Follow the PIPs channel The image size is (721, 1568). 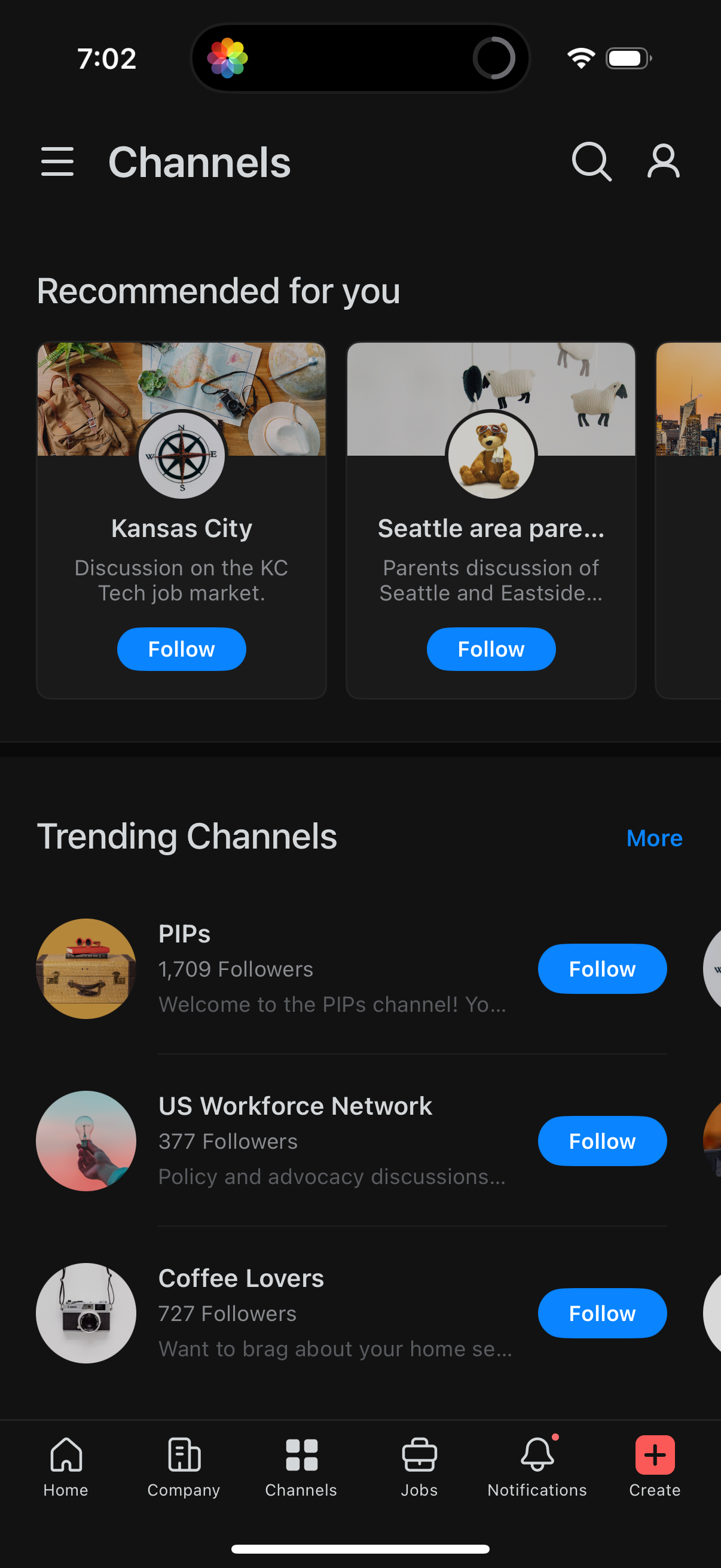tap(602, 968)
